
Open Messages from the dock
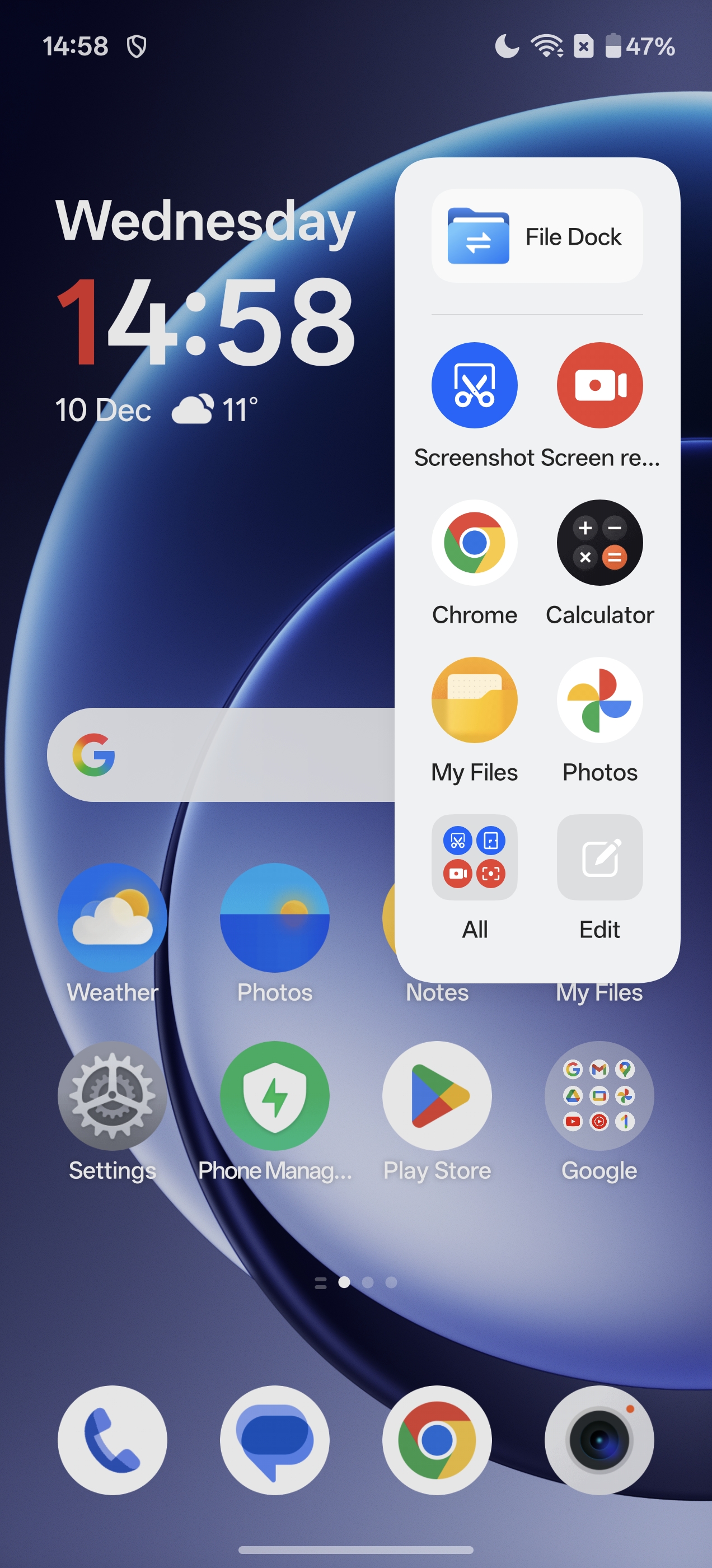pyautogui.click(x=274, y=1440)
